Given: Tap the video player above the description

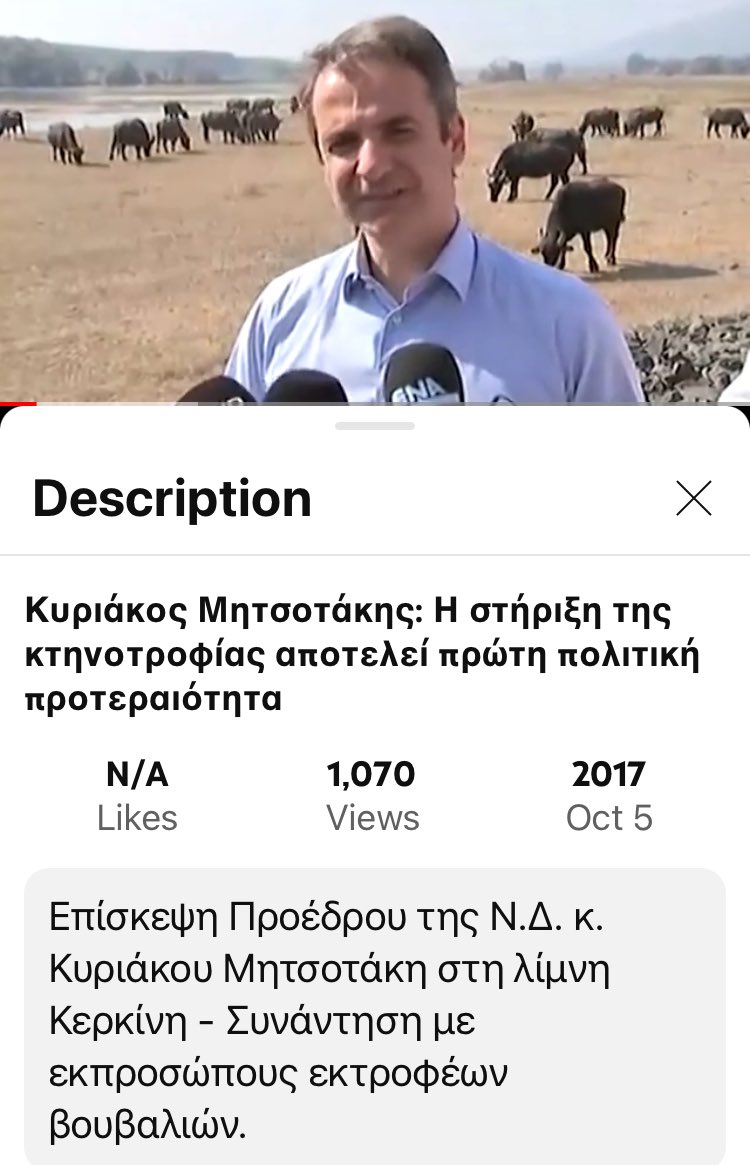Looking at the screenshot, I should pyautogui.click(x=375, y=200).
